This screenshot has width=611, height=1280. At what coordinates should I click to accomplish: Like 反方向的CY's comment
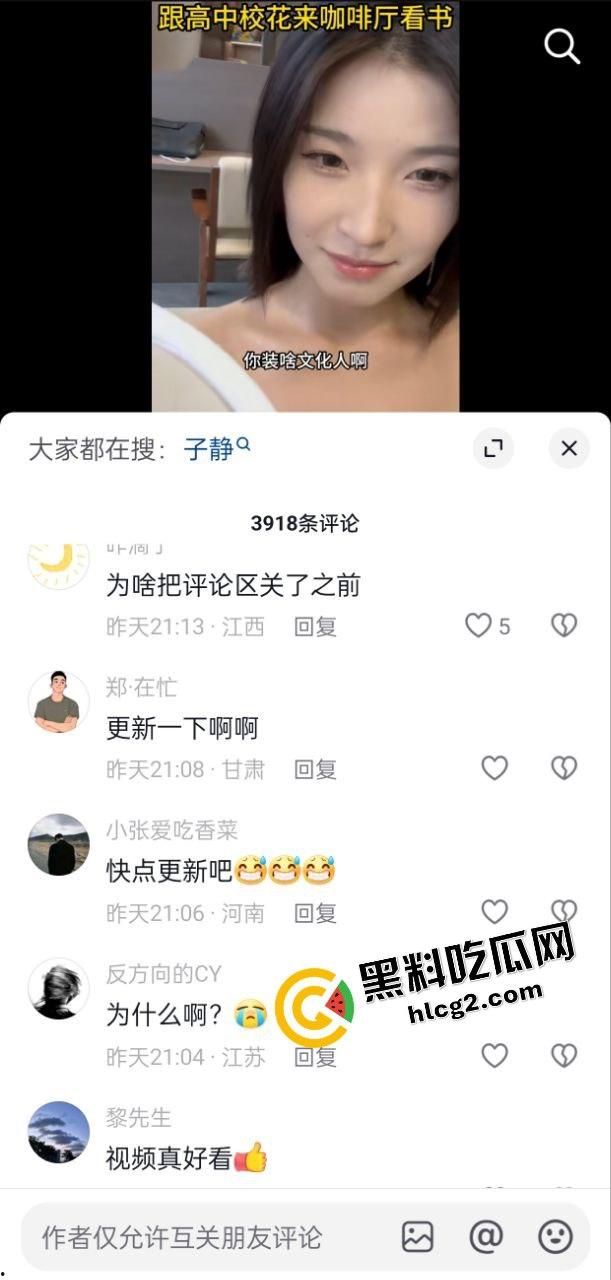point(495,1055)
